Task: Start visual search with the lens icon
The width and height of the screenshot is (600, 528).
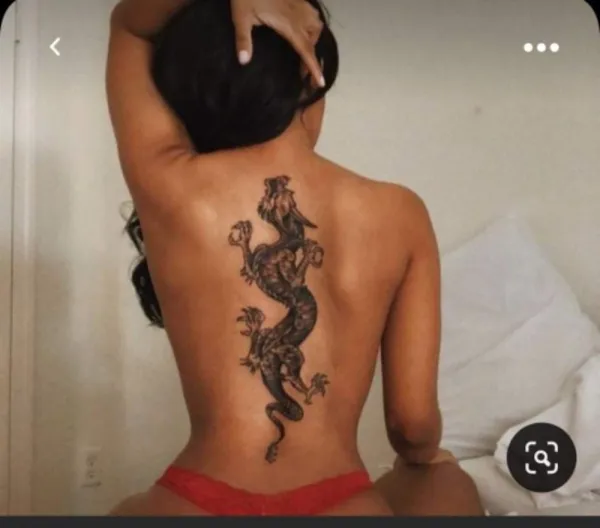Action: point(541,458)
